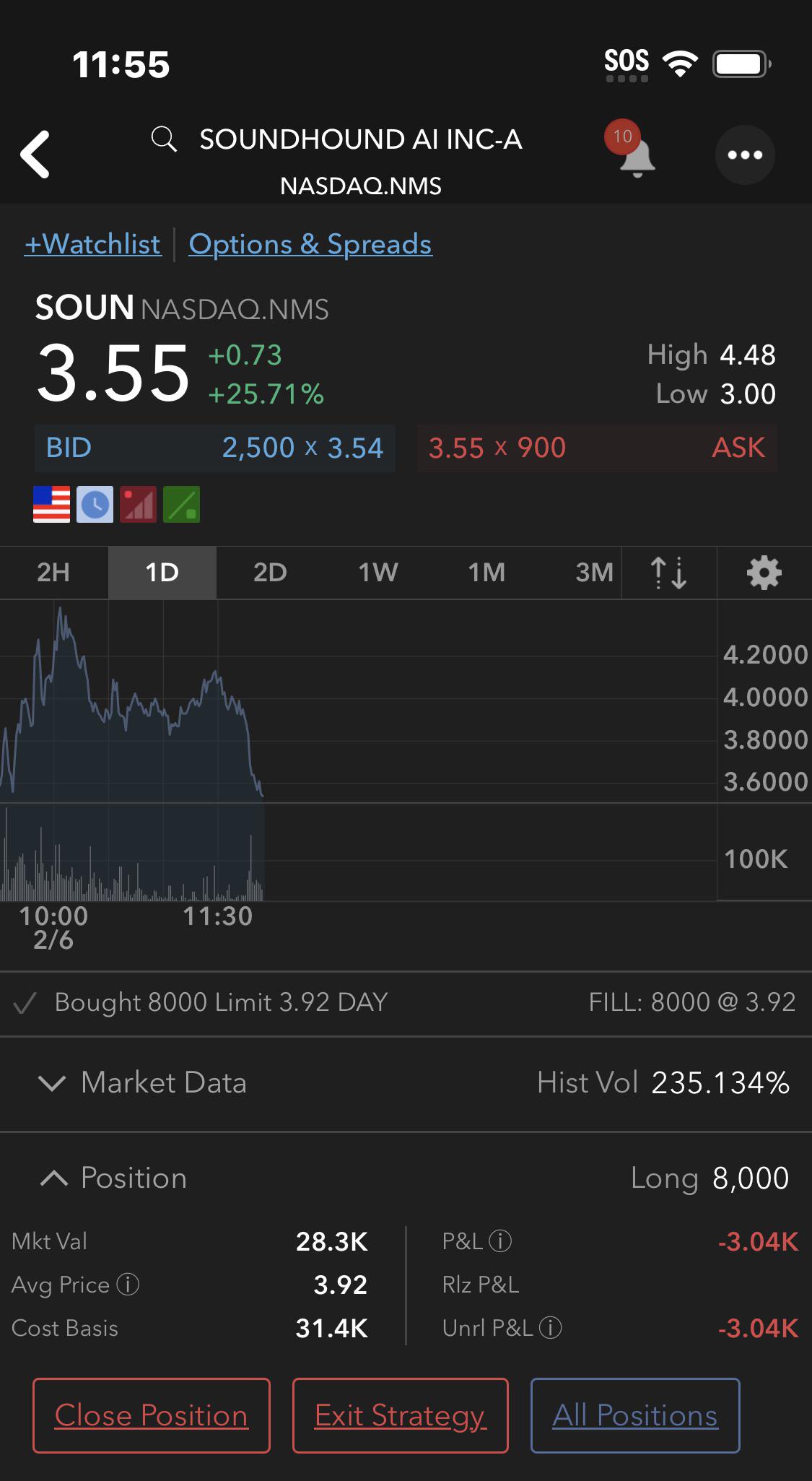View All Positions
The width and height of the screenshot is (812, 1481).
coord(635,1415)
